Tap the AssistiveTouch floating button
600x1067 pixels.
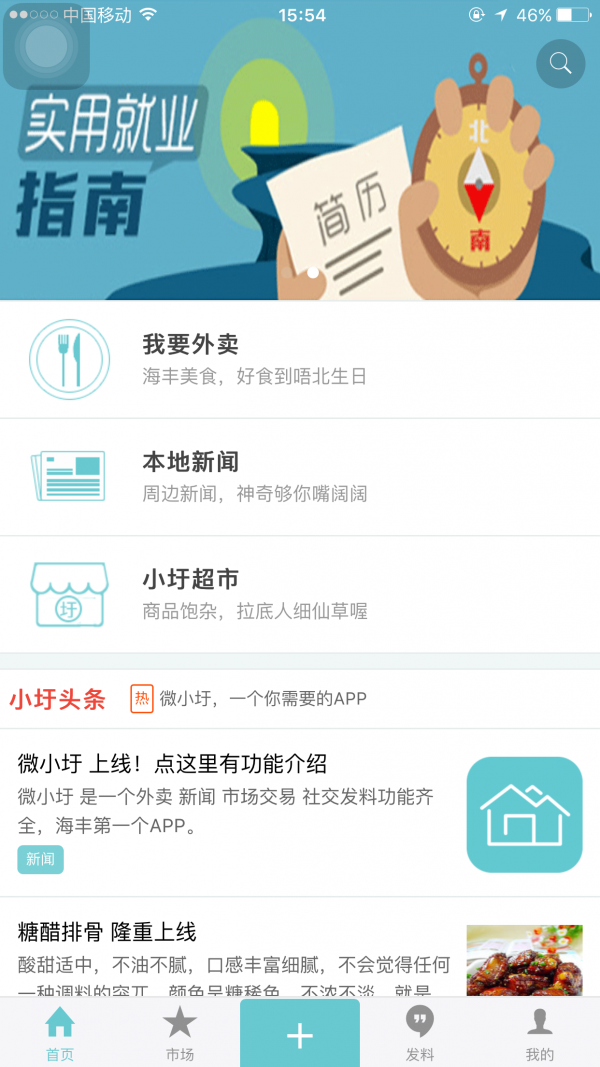coord(46,46)
